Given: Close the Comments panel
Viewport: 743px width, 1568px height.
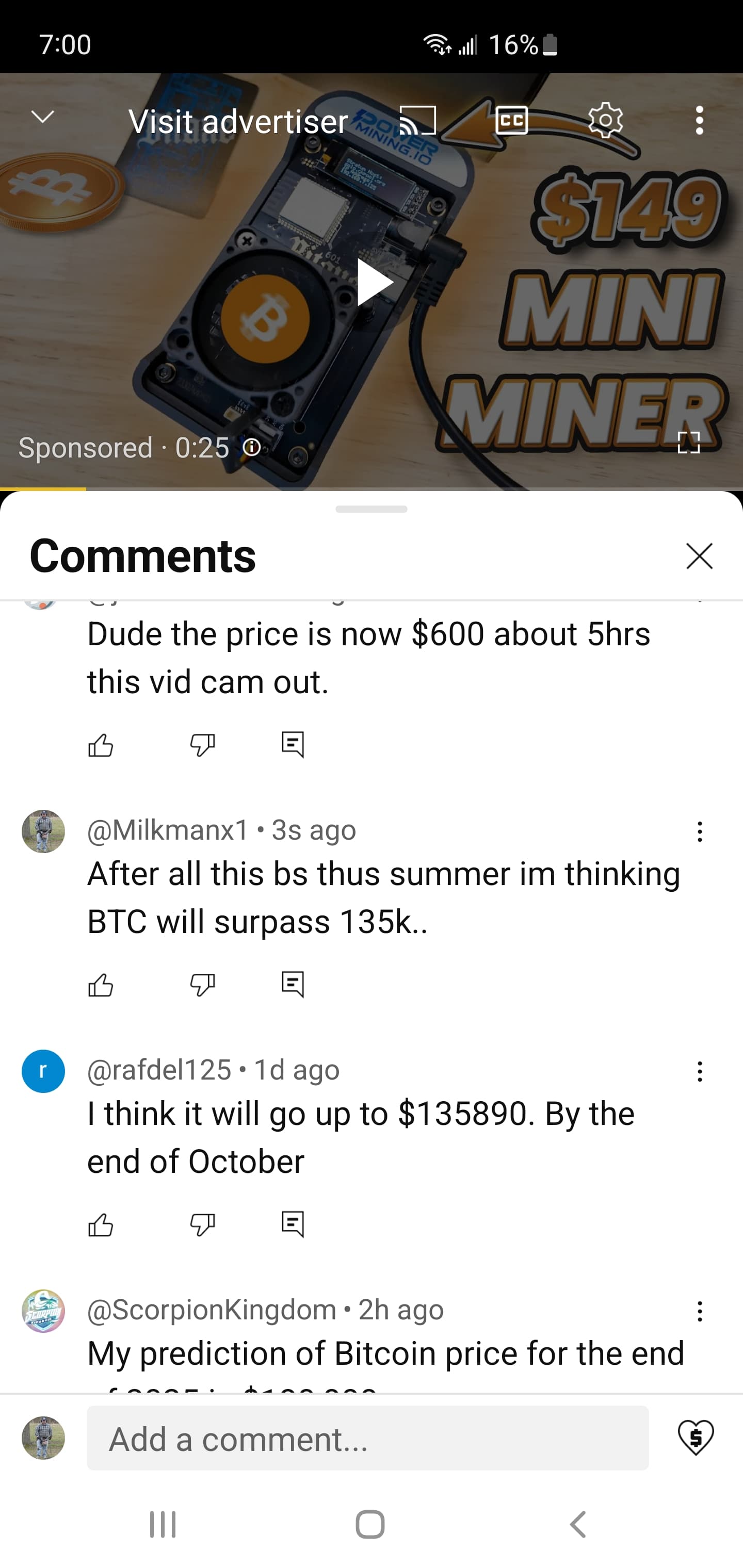Looking at the screenshot, I should [699, 556].
